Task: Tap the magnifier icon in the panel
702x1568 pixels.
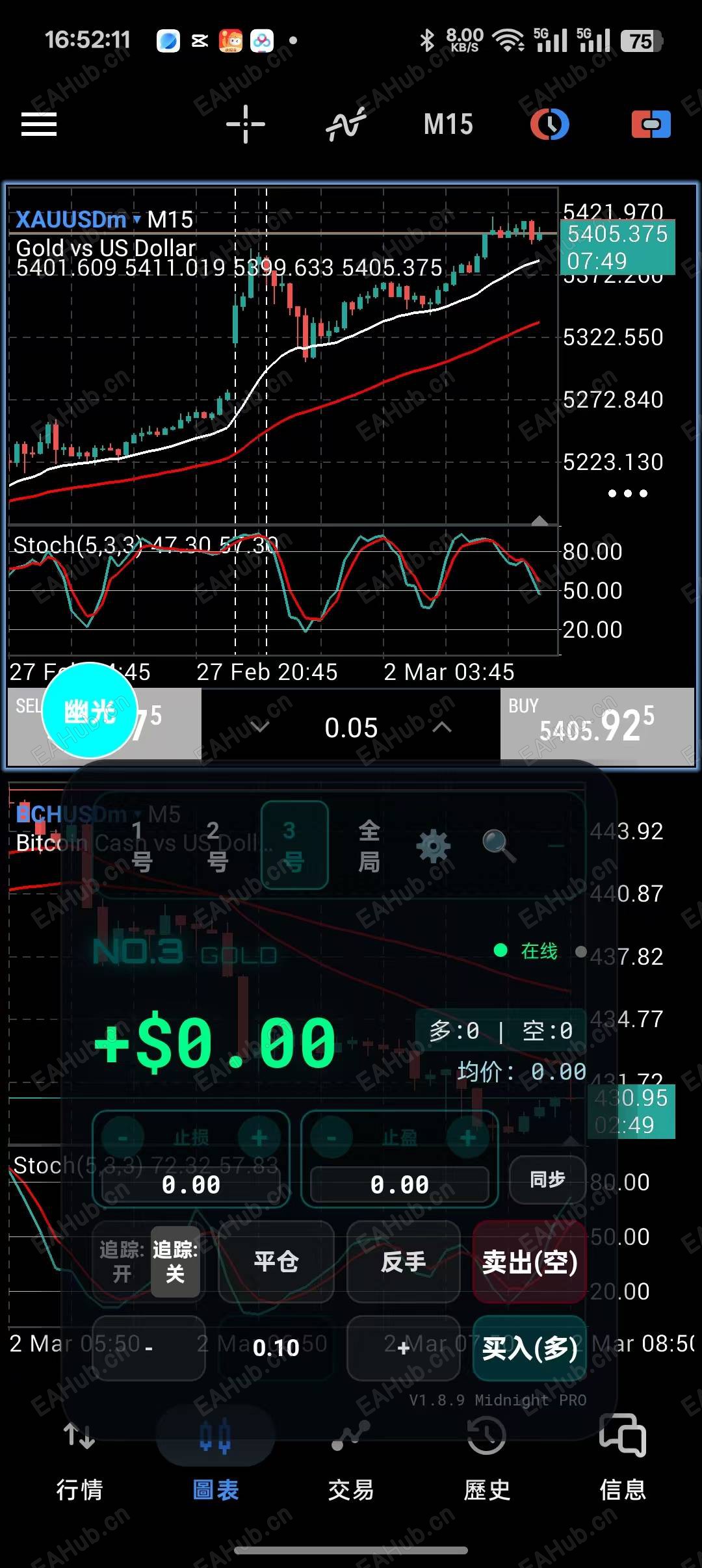Action: (x=499, y=845)
